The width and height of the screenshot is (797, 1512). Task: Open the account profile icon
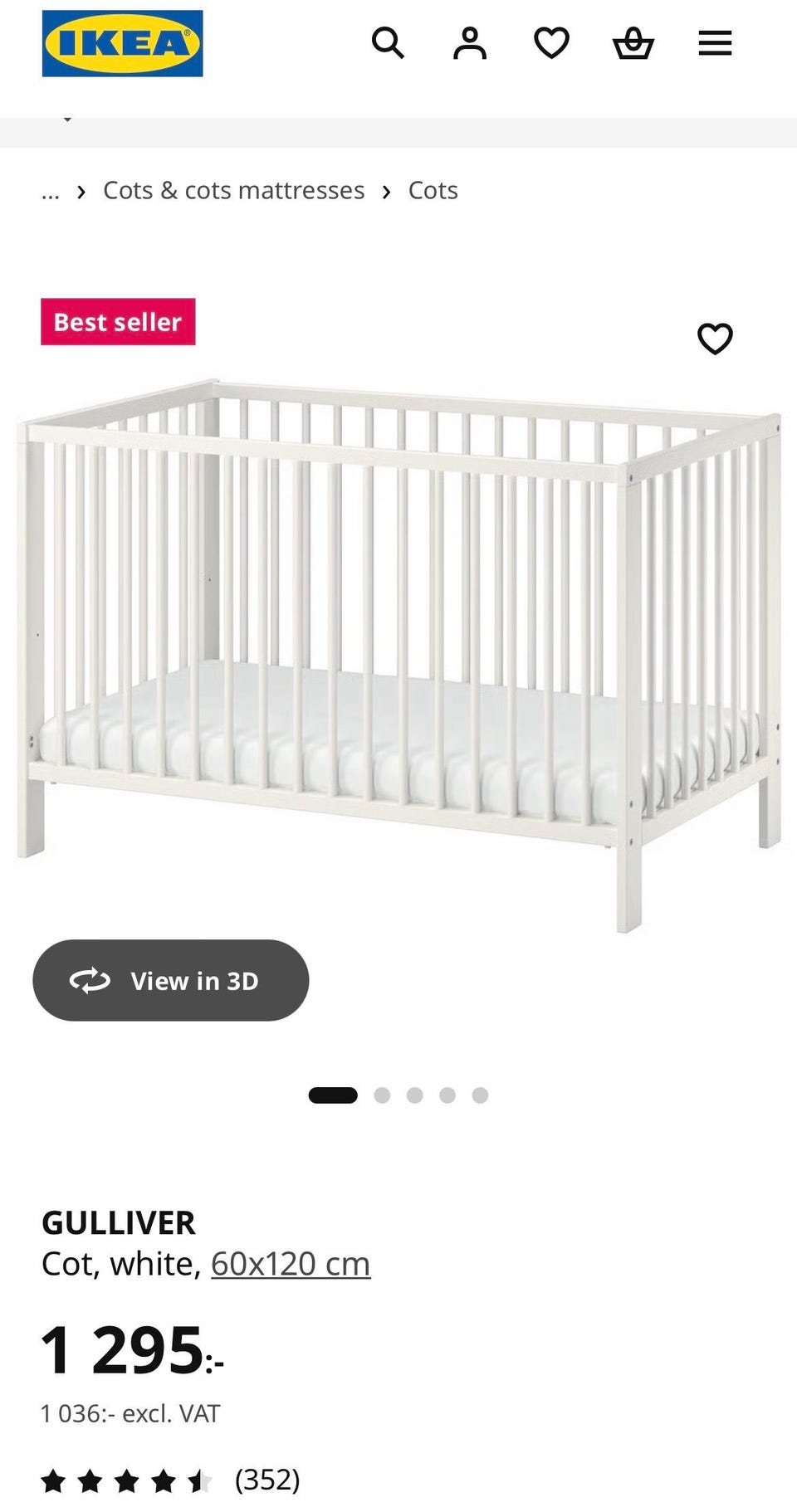pos(470,43)
